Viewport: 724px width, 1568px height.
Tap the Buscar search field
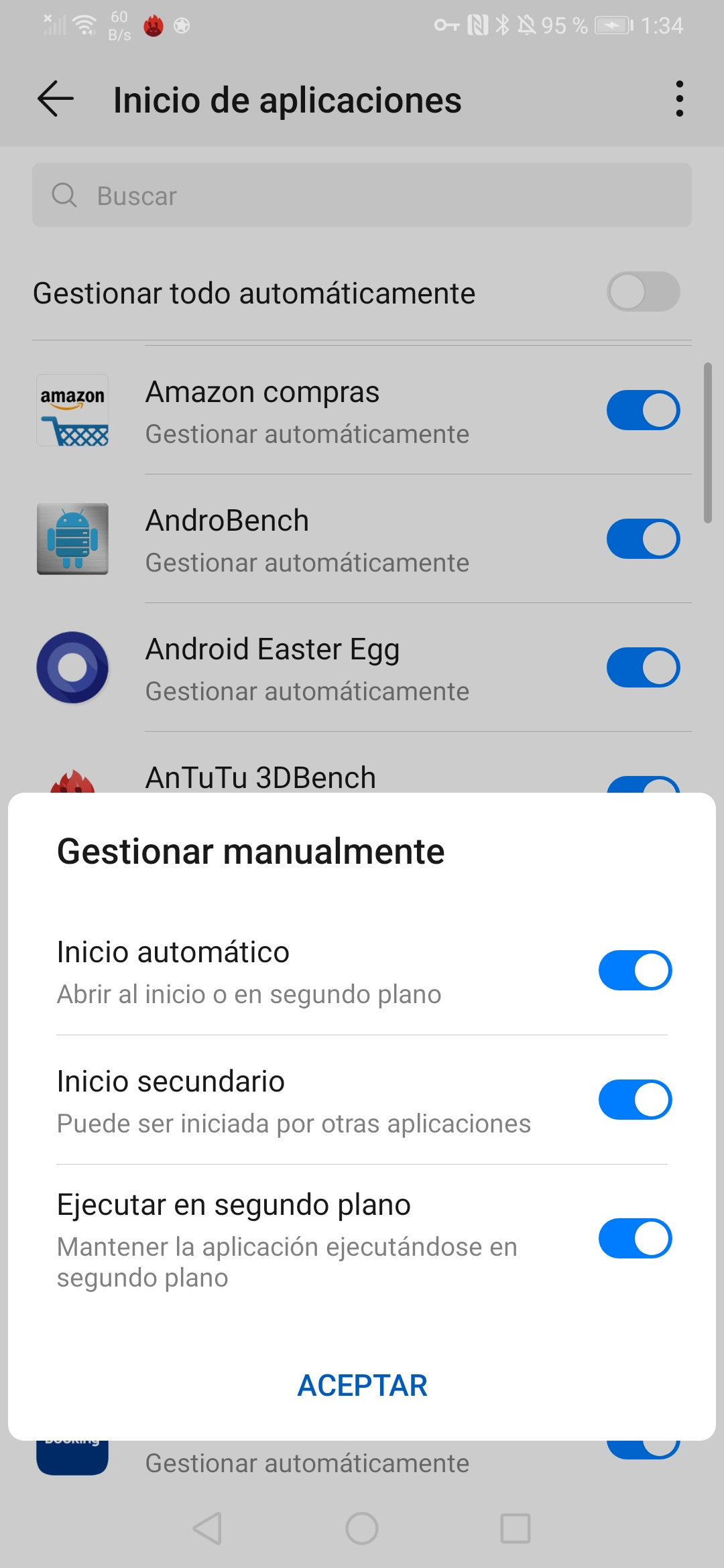[x=362, y=195]
